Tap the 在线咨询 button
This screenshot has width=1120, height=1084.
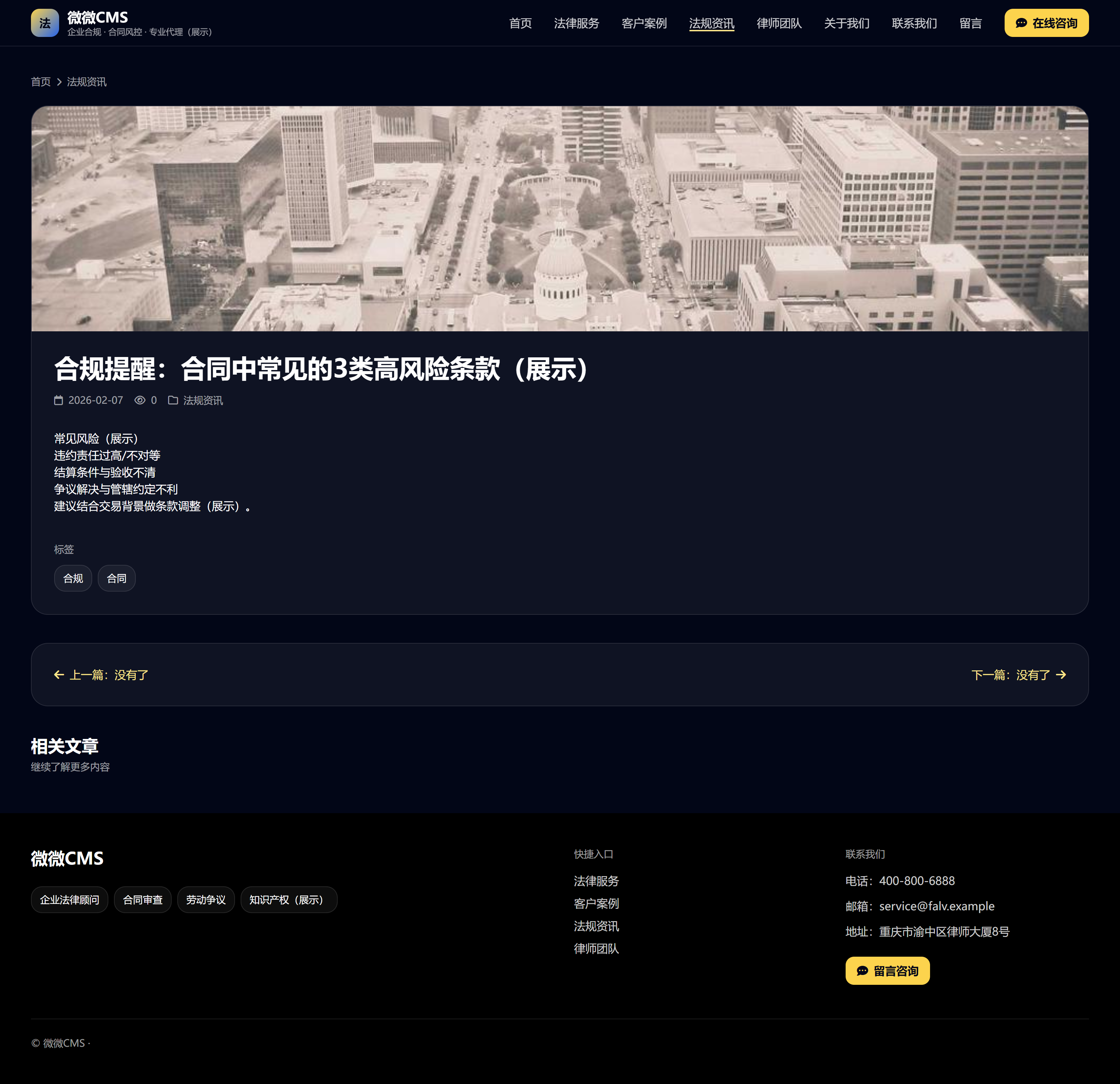click(1046, 24)
